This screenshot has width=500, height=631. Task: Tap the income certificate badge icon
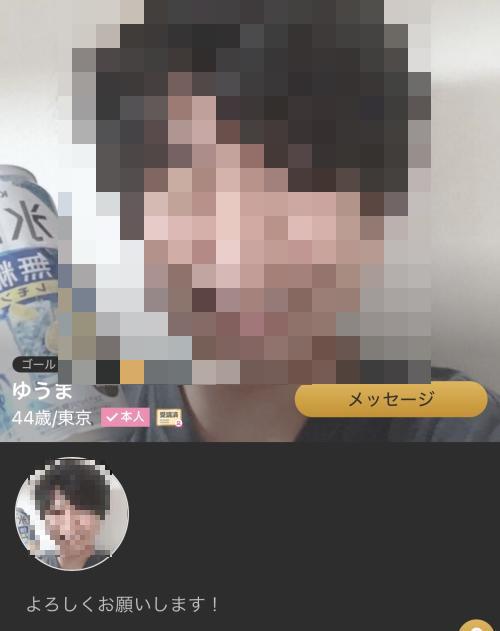click(x=169, y=418)
